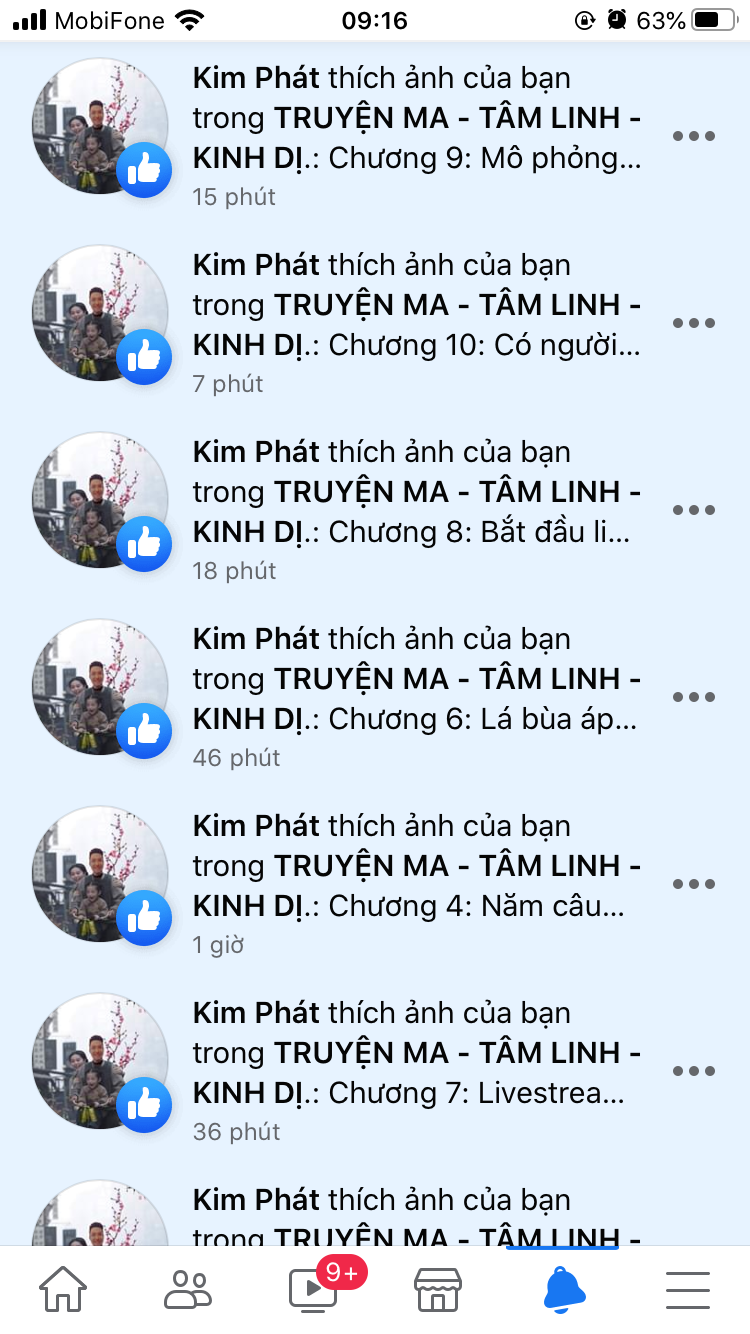Open options menu for the Chương 8 notification
The height and width of the screenshot is (1334, 750).
(x=693, y=510)
